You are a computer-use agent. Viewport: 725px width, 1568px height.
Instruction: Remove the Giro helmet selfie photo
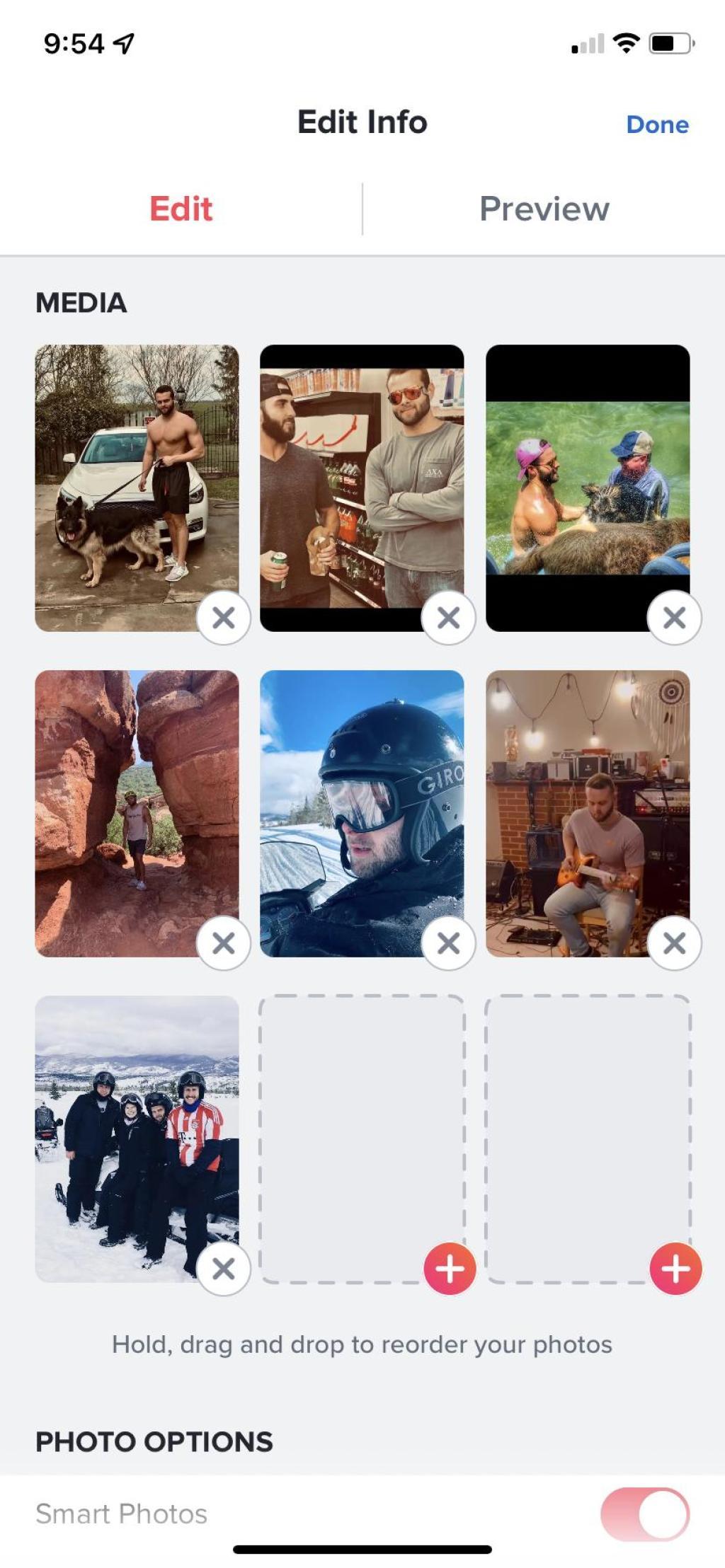pyautogui.click(x=449, y=943)
